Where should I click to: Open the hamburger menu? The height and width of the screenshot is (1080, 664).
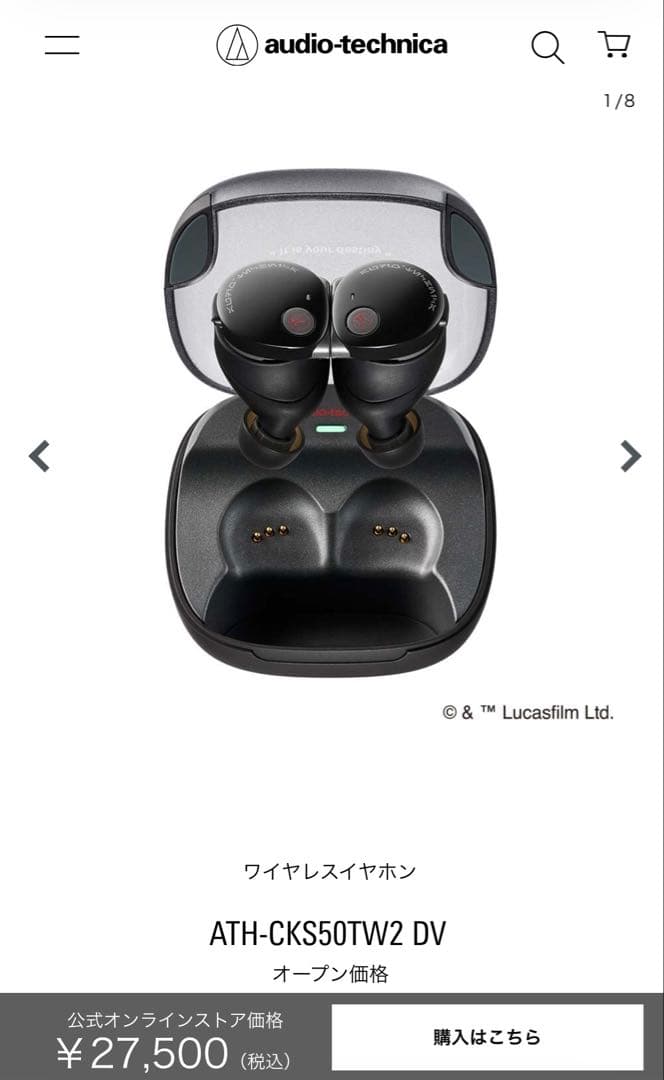point(62,45)
